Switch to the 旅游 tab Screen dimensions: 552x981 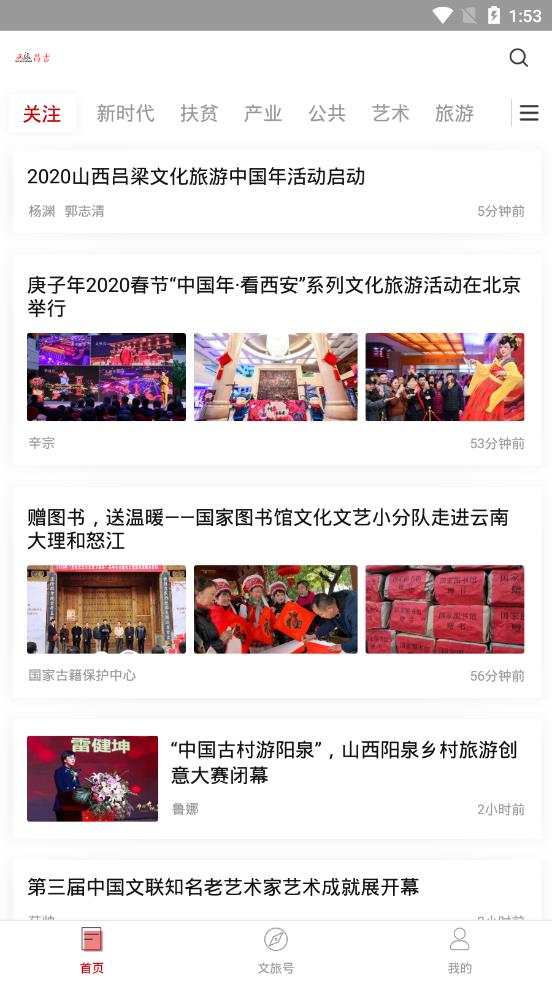click(x=454, y=113)
